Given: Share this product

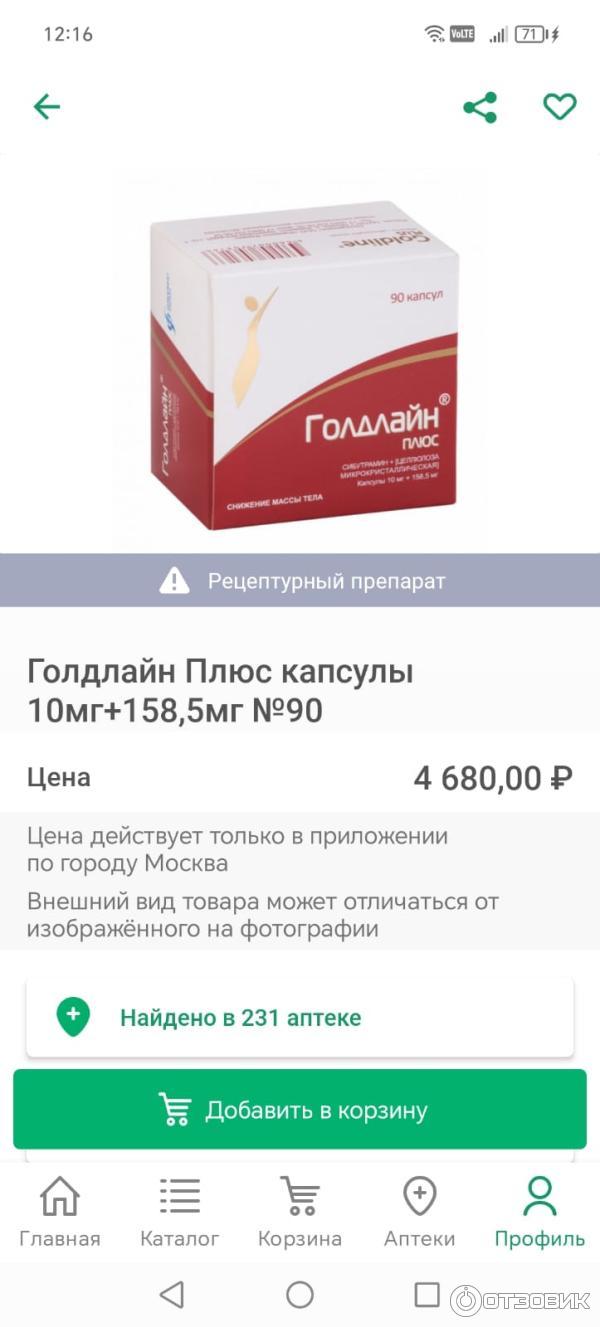Looking at the screenshot, I should pos(480,107).
